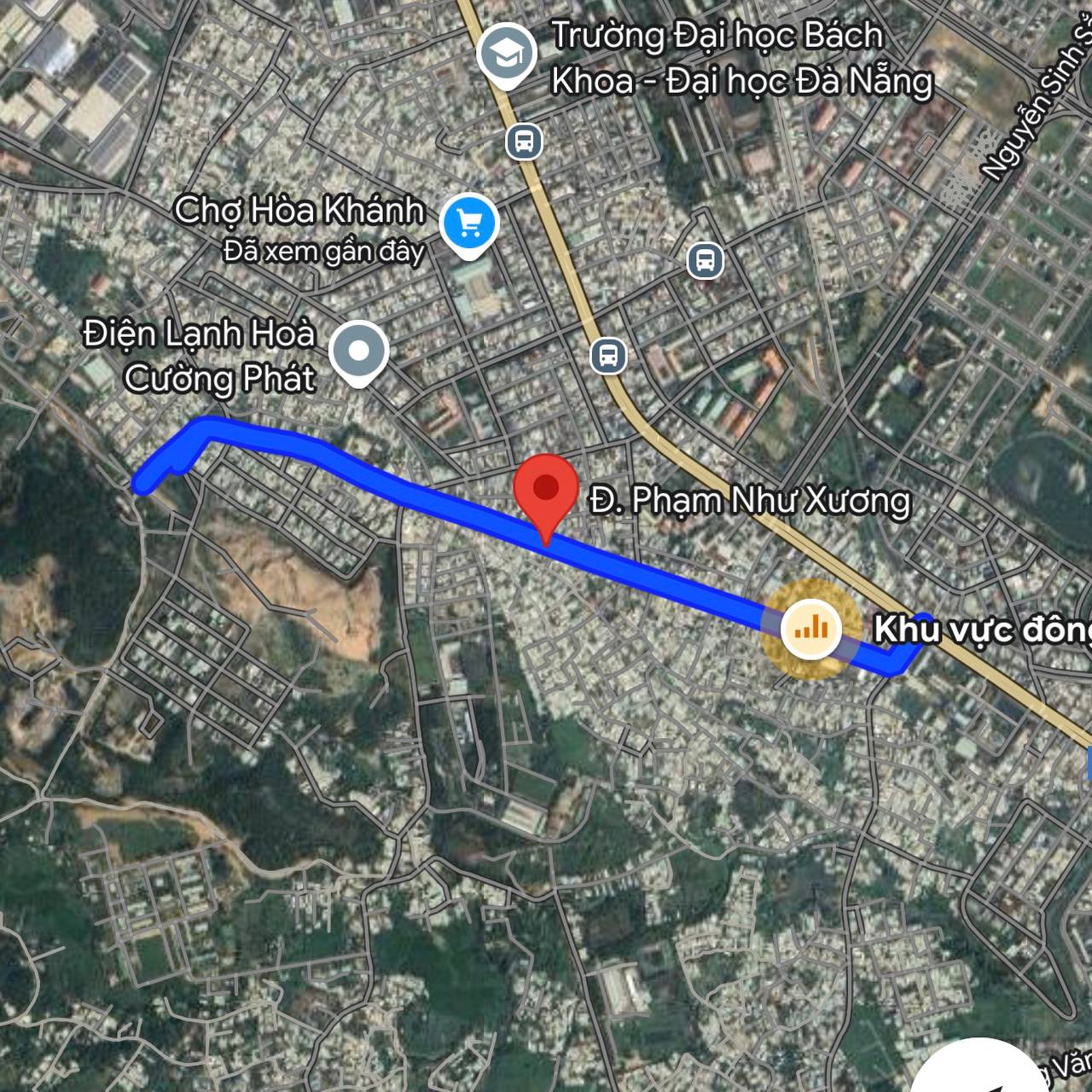Tap the Điện Lạnh Hoà Cường Phát pin
Image resolution: width=1092 pixels, height=1092 pixels.
point(358,351)
